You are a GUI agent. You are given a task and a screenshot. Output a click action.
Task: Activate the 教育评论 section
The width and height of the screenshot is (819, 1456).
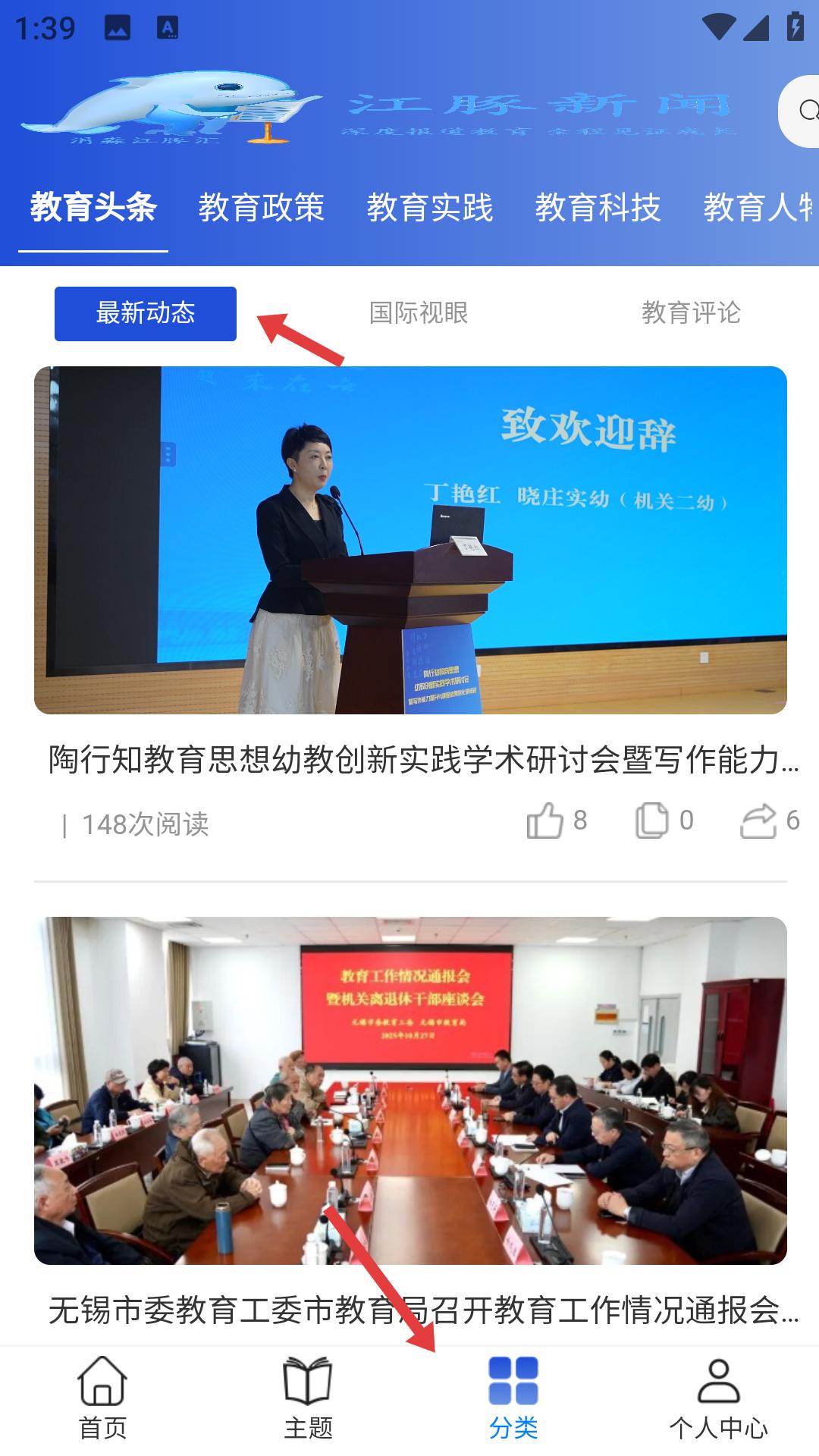click(x=692, y=312)
